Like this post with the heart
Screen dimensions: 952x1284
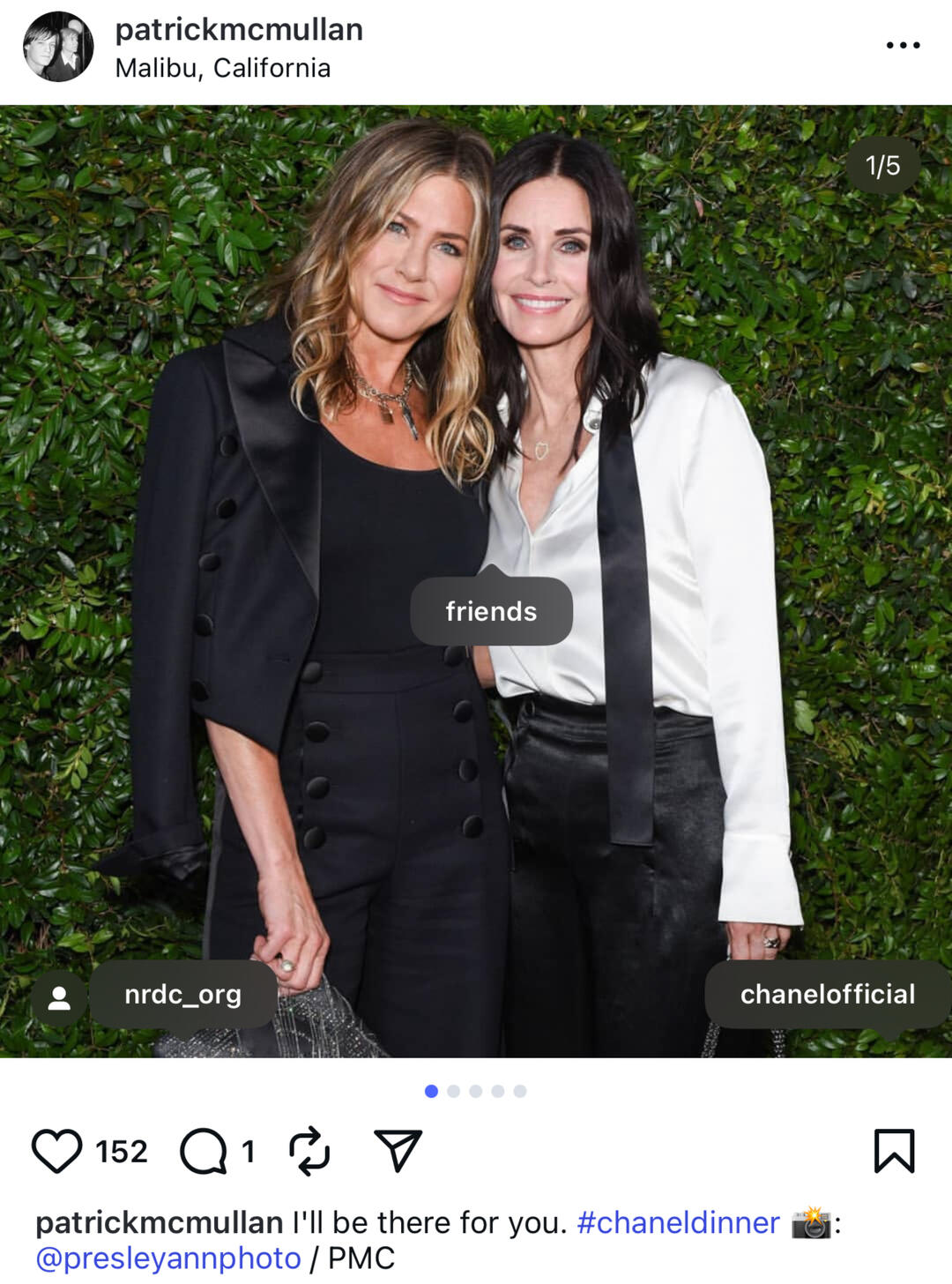(57, 1151)
